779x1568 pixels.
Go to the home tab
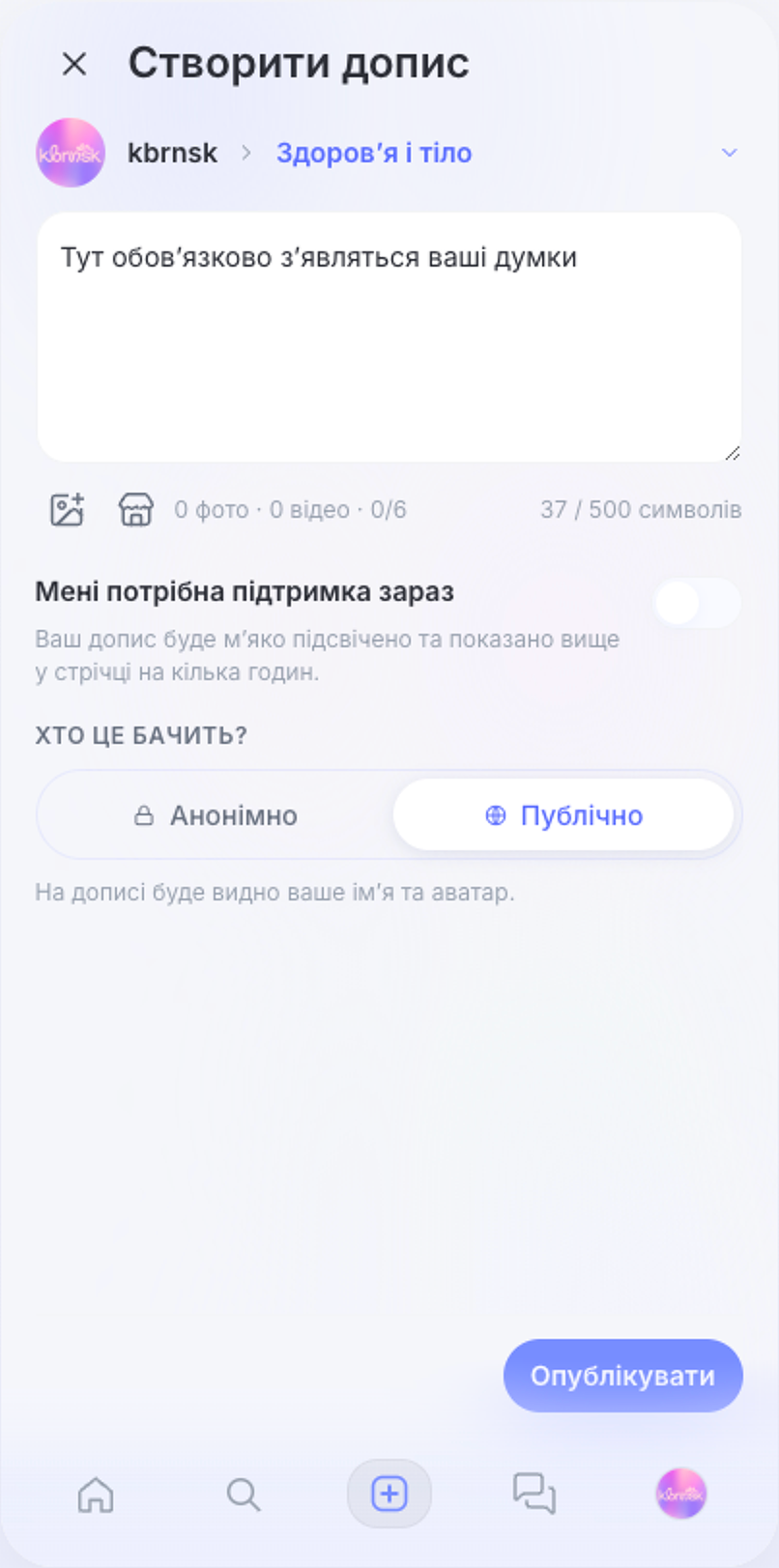96,1494
